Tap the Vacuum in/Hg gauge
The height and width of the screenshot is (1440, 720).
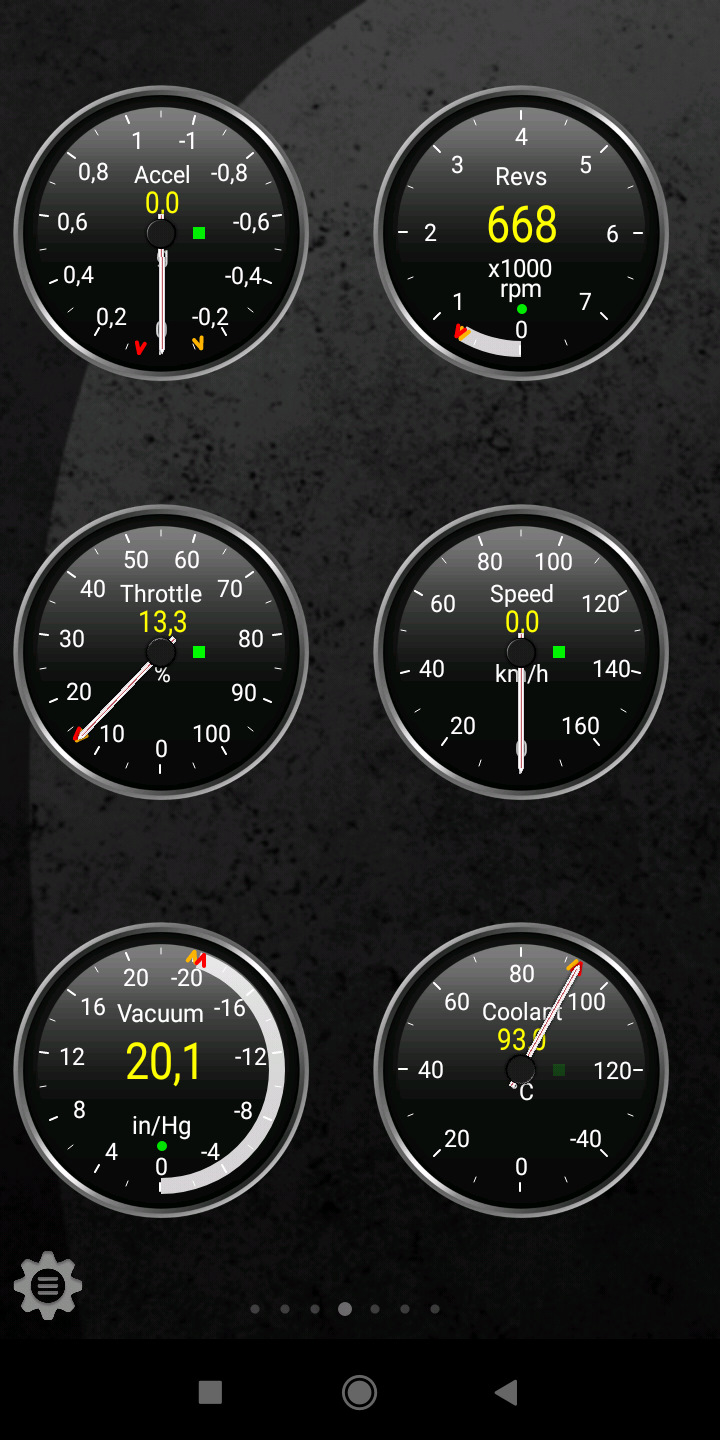(x=161, y=1070)
